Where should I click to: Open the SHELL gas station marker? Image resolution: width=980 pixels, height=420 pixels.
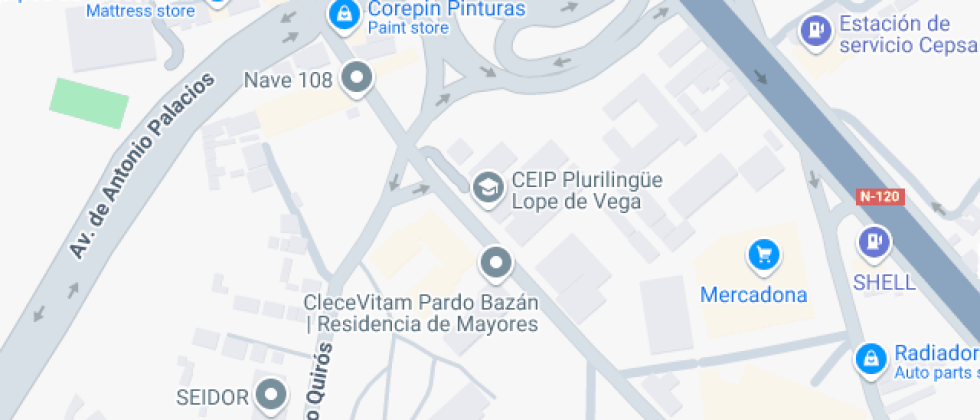tap(874, 241)
